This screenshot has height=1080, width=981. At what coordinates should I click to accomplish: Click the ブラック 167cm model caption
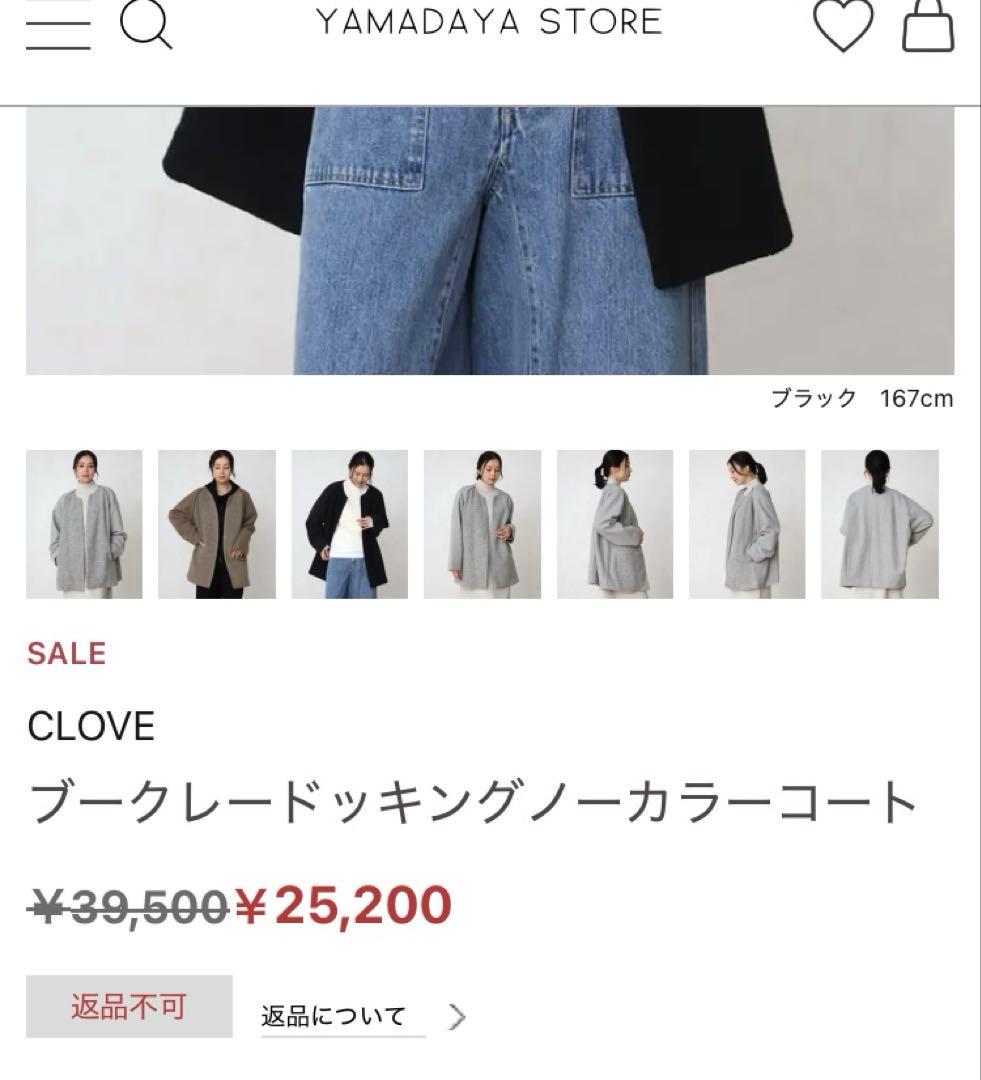[864, 398]
